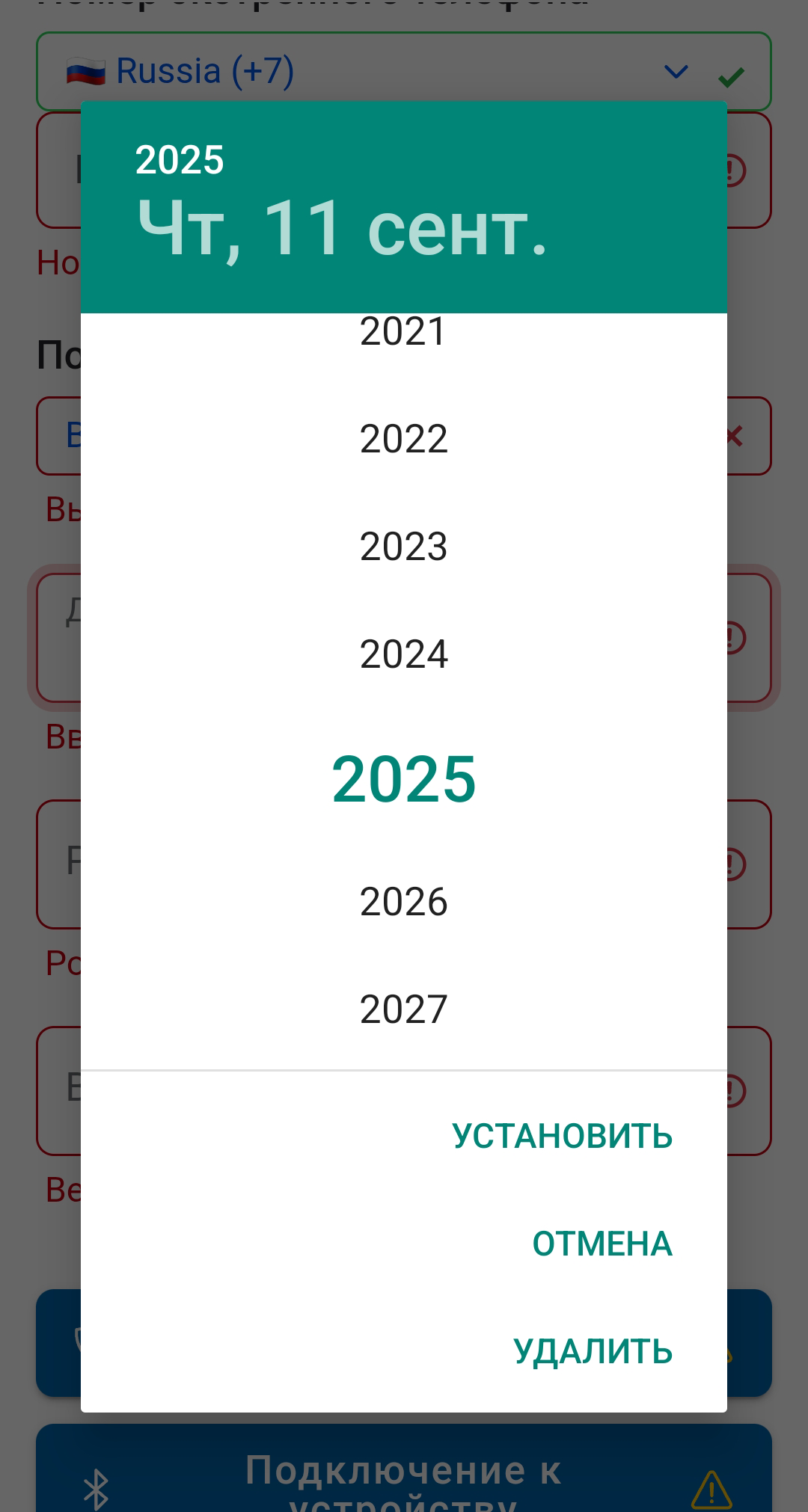Choose year 2026
The height and width of the screenshot is (1512, 808).
tap(403, 902)
